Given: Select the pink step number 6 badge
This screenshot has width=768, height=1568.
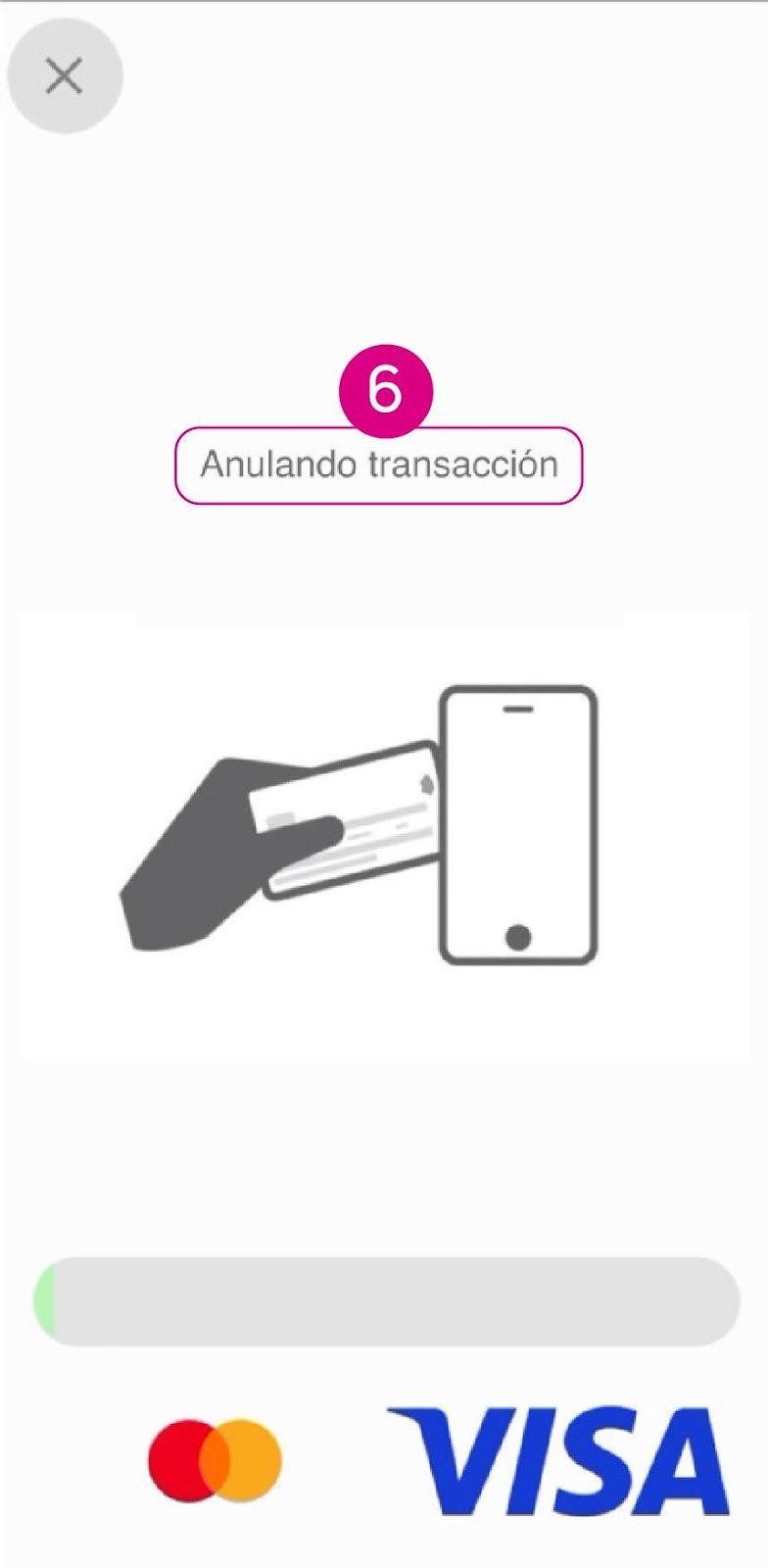Looking at the screenshot, I should click(x=384, y=390).
